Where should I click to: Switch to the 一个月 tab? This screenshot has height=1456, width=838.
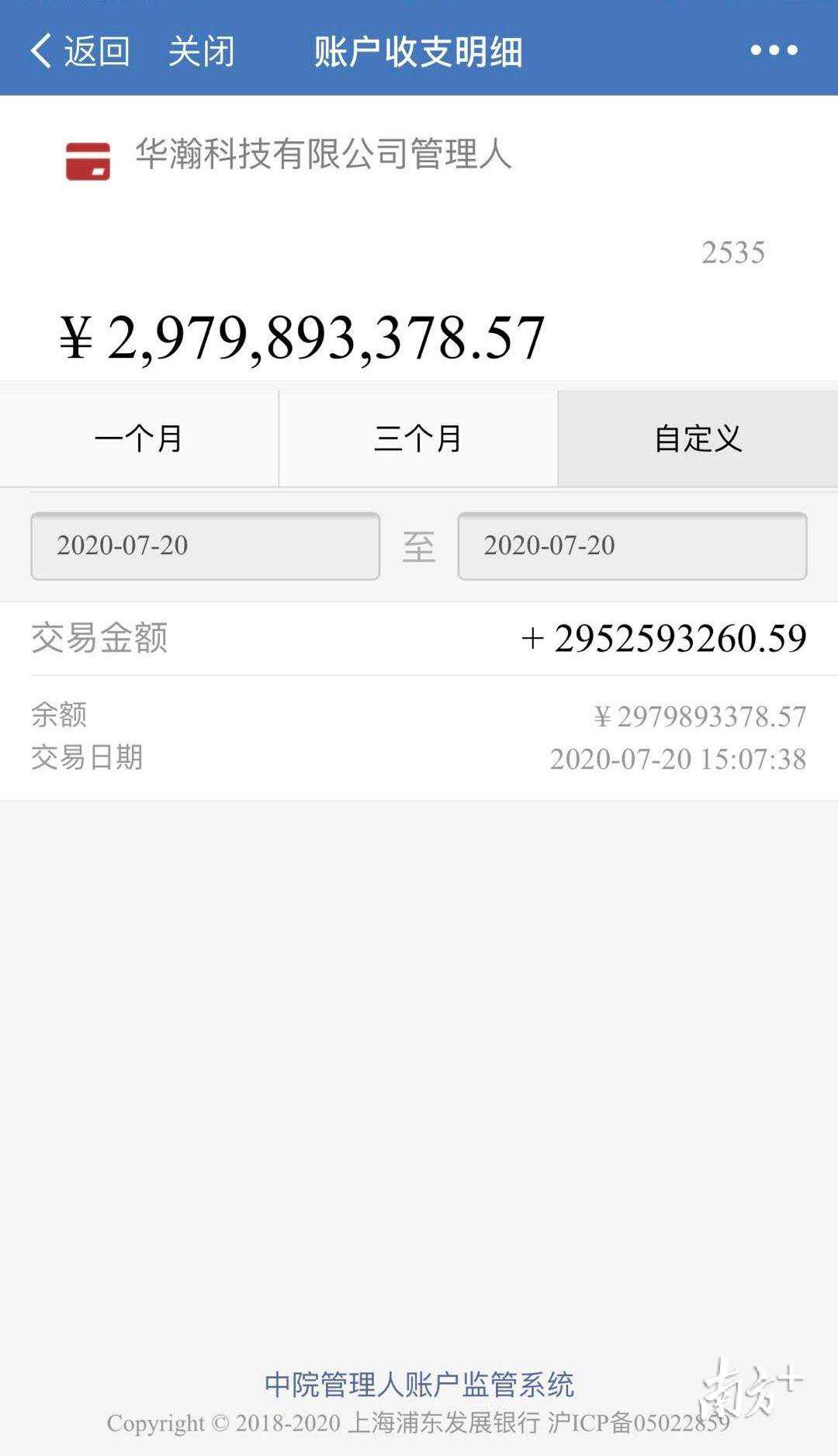coord(138,439)
